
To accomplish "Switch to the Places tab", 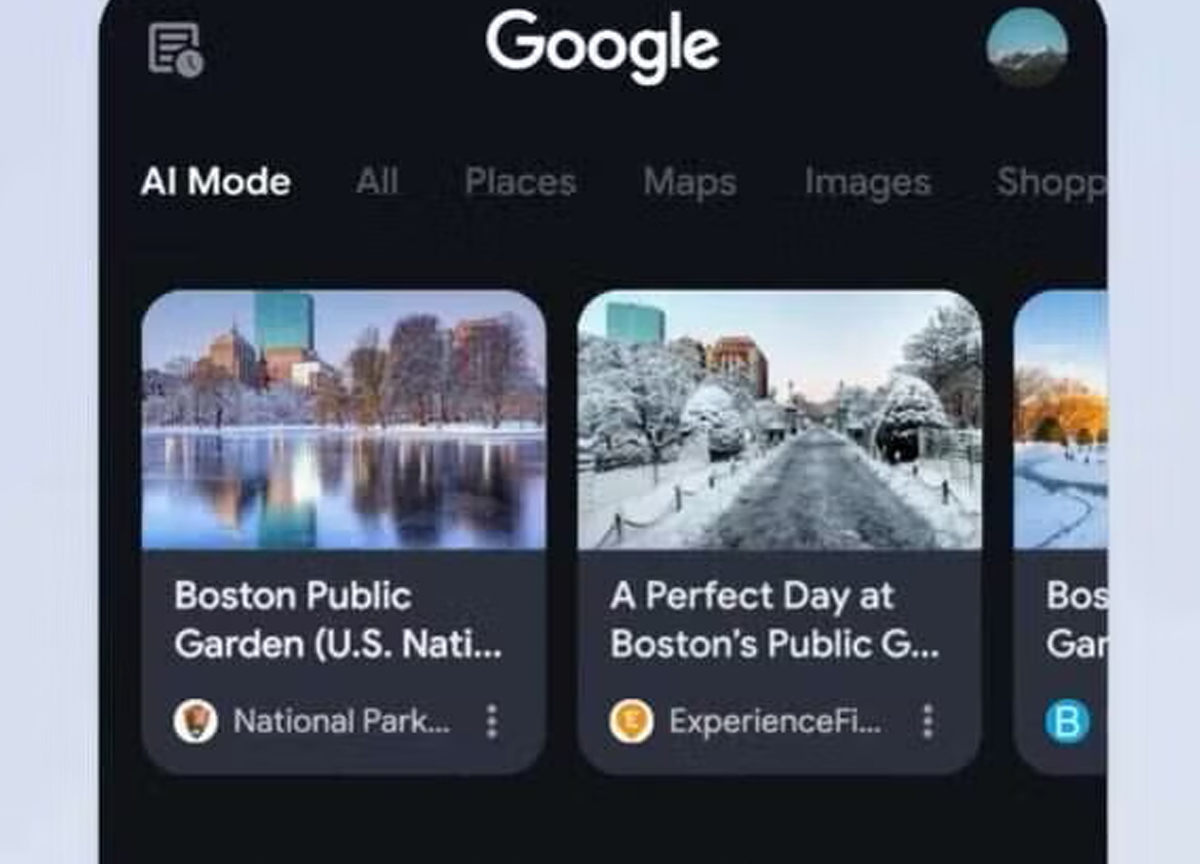I will 520,182.
